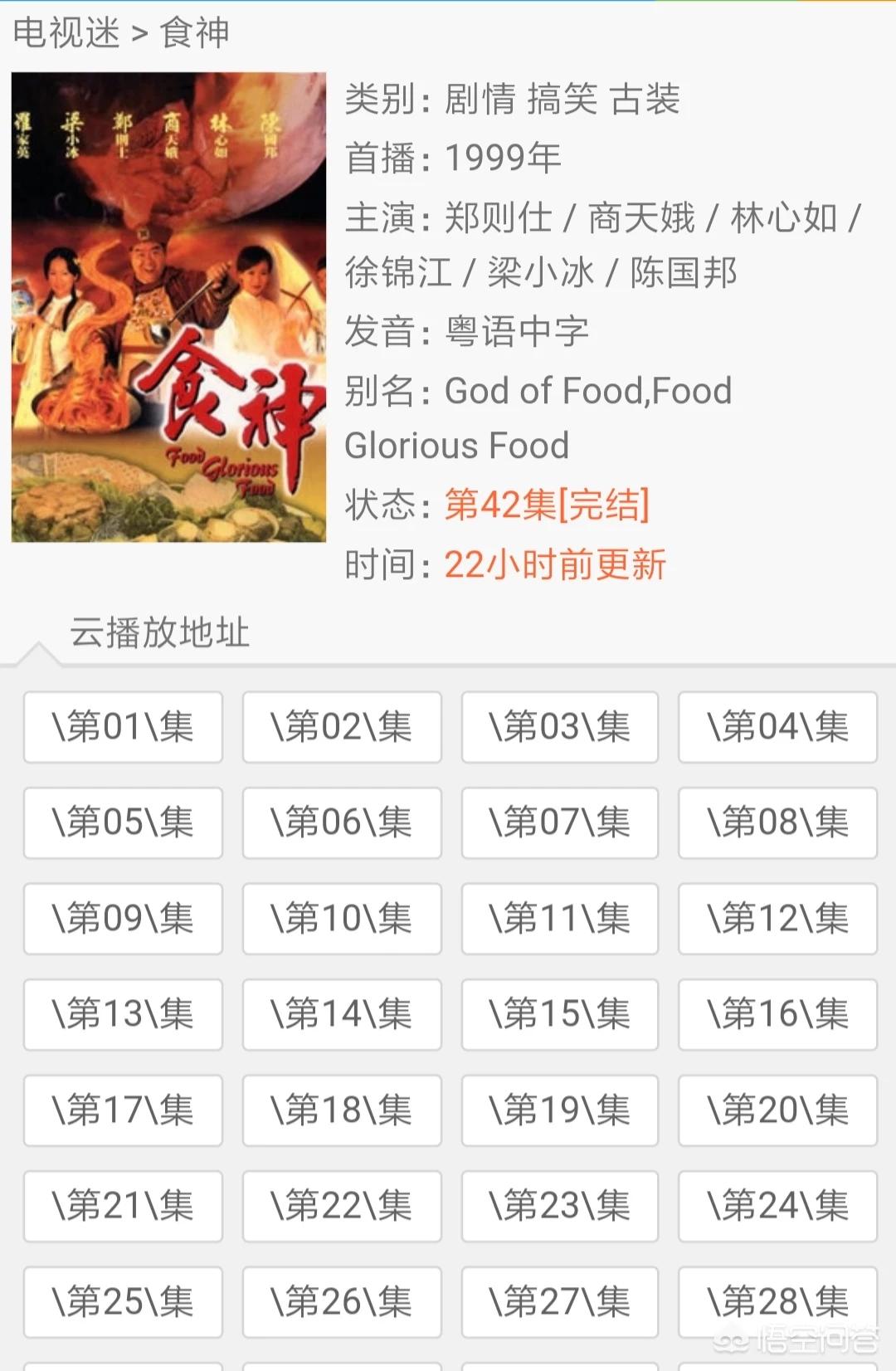Play episode 第01集
Screen dimensions: 896x1371
122,729
